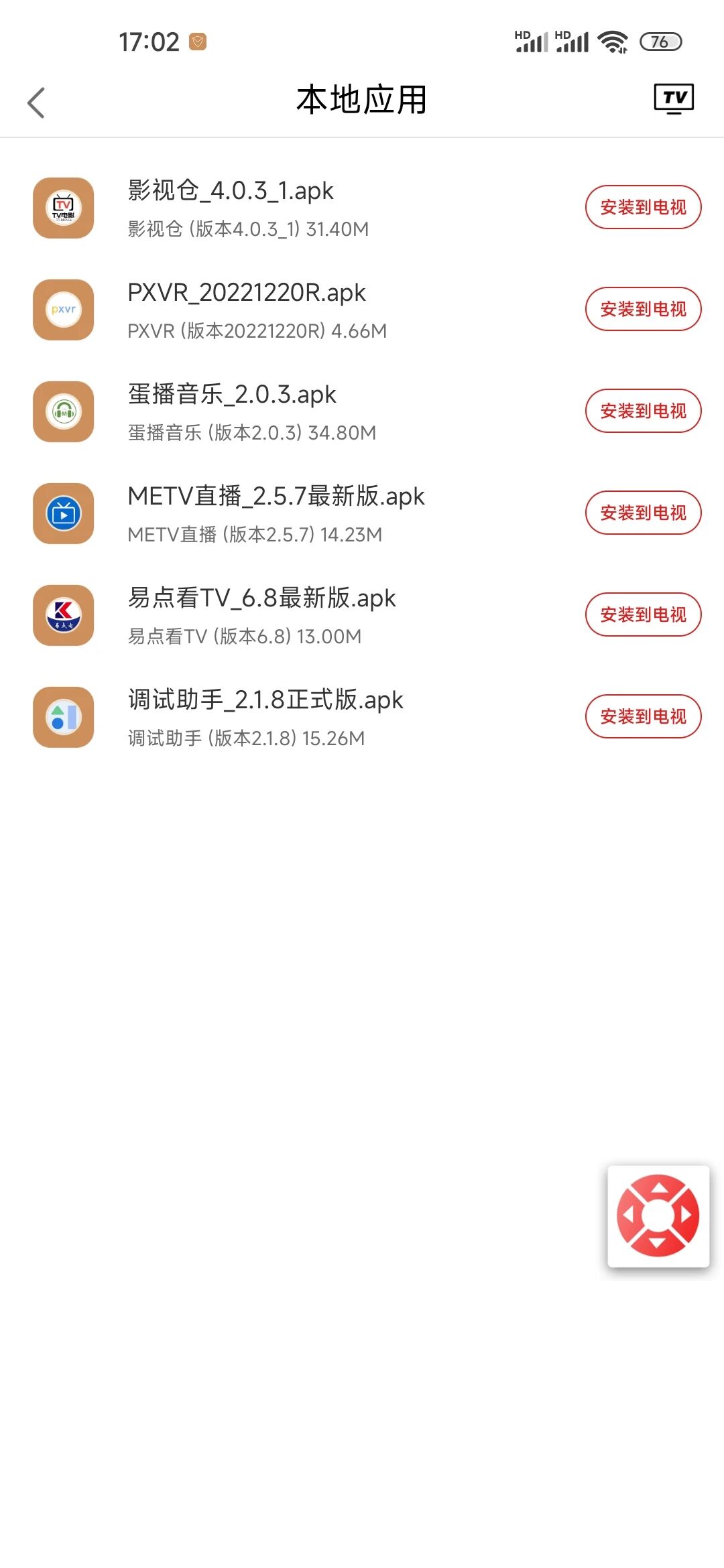The image size is (724, 1568).
Task: Install 蛋播音乐_2.0.3.apk to TV
Action: [643, 411]
